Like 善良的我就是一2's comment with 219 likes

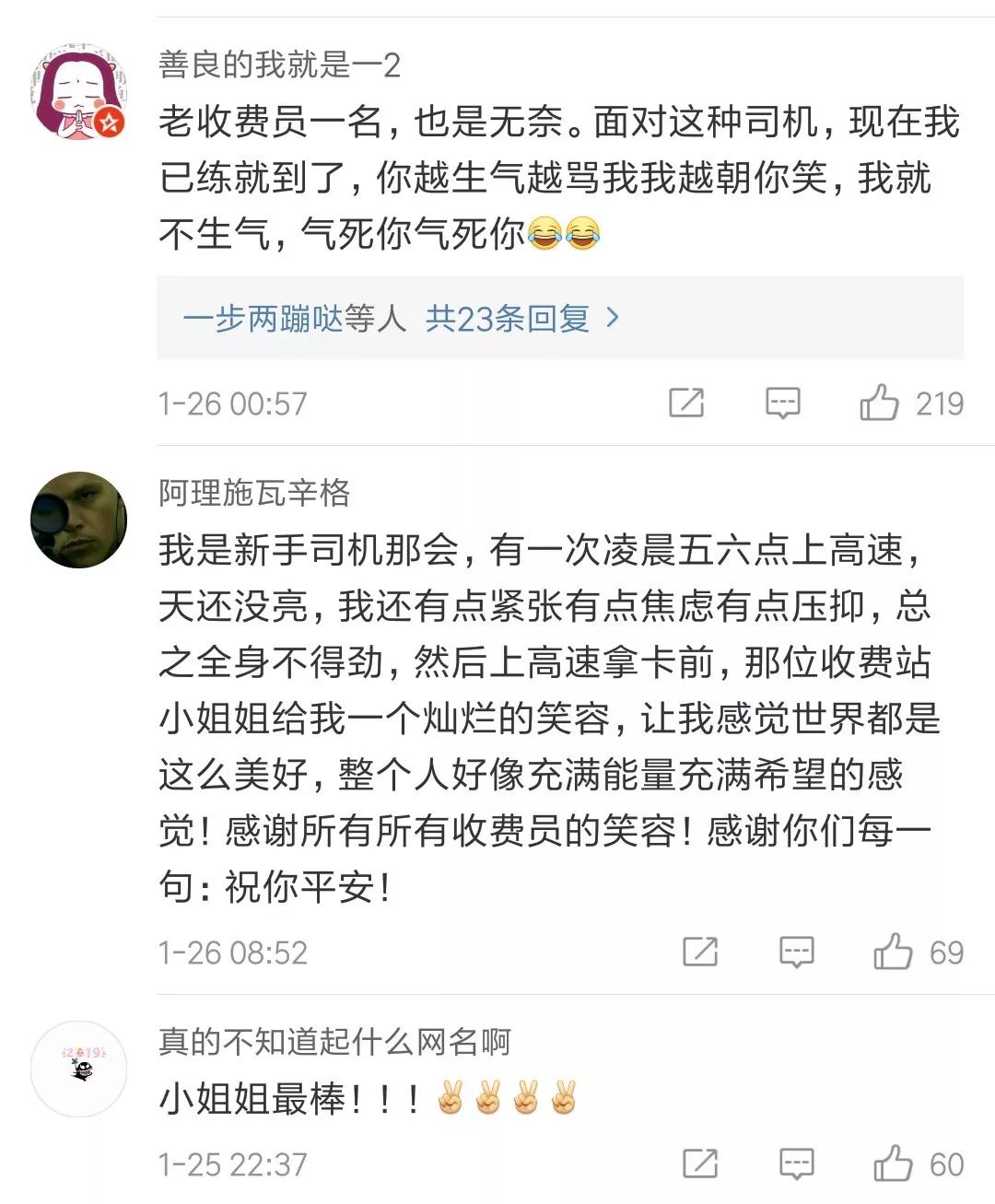(879, 403)
